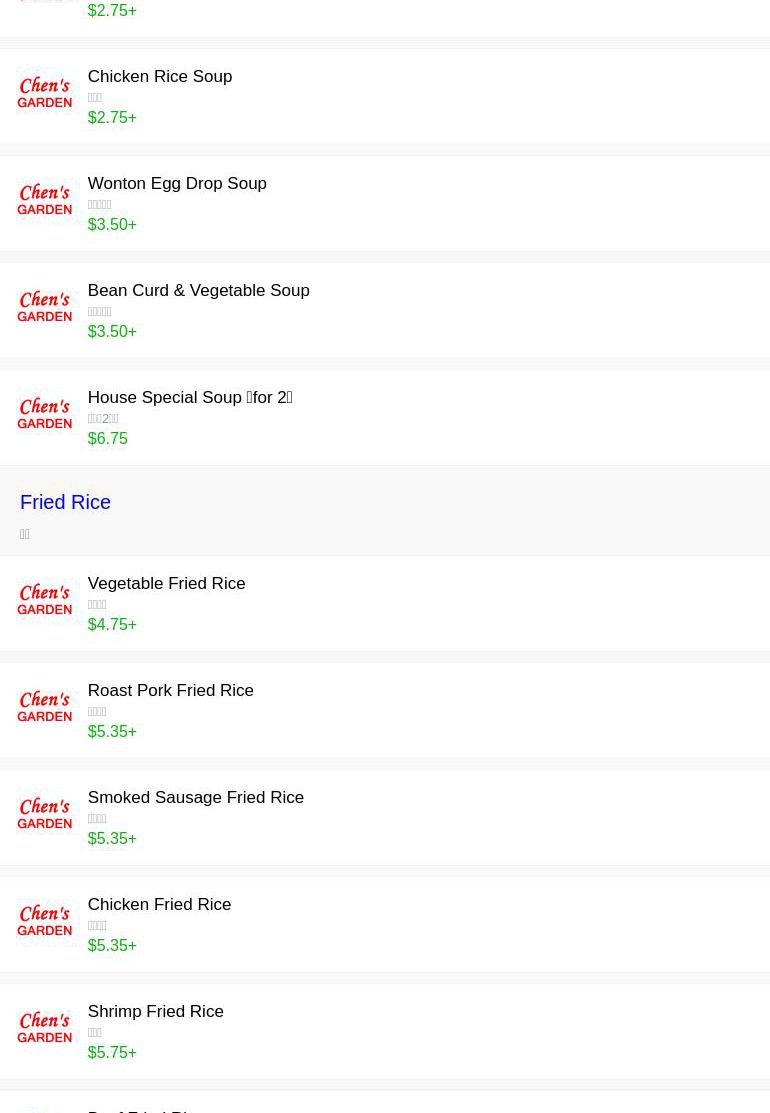Open Chicken Rice Soup item

pyautogui.click(x=160, y=77)
